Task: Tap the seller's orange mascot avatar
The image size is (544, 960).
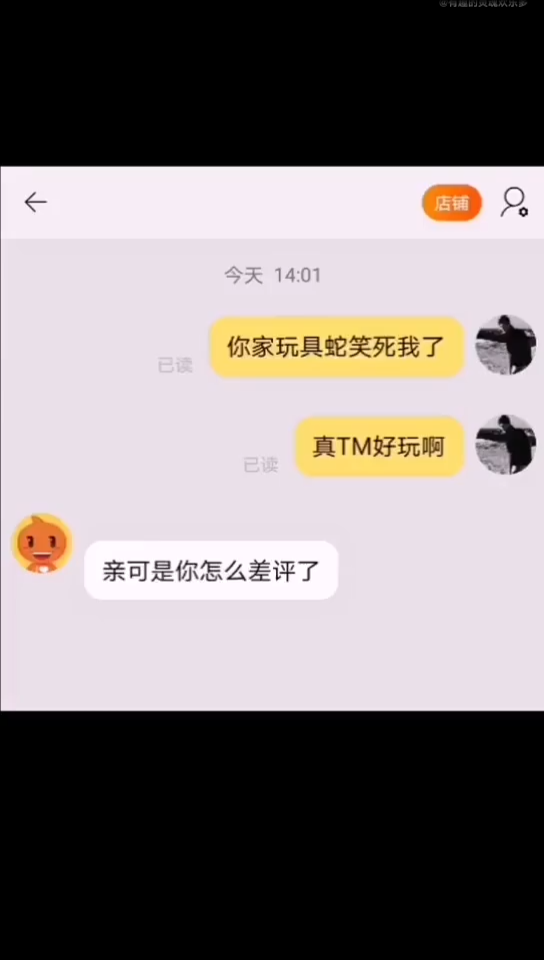Action: 42,544
